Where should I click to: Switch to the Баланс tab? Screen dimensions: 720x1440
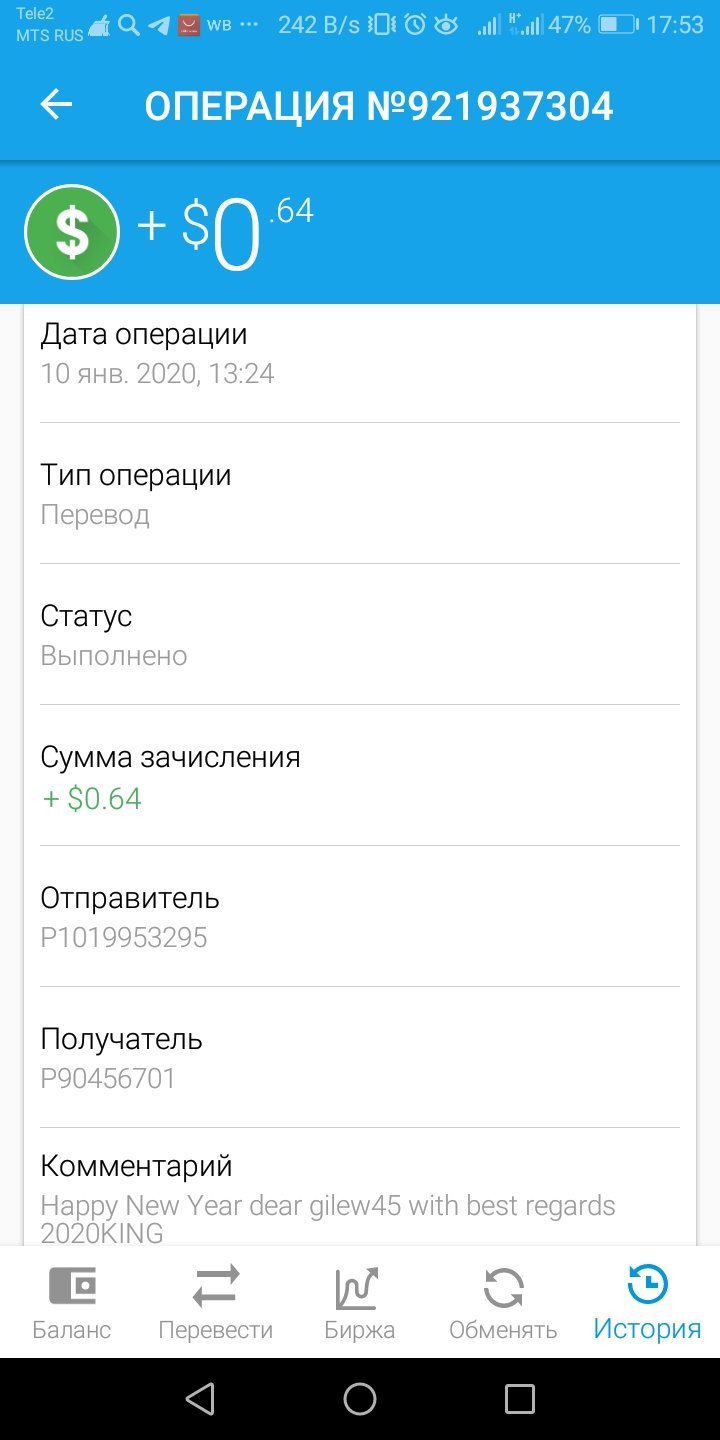coord(72,1302)
